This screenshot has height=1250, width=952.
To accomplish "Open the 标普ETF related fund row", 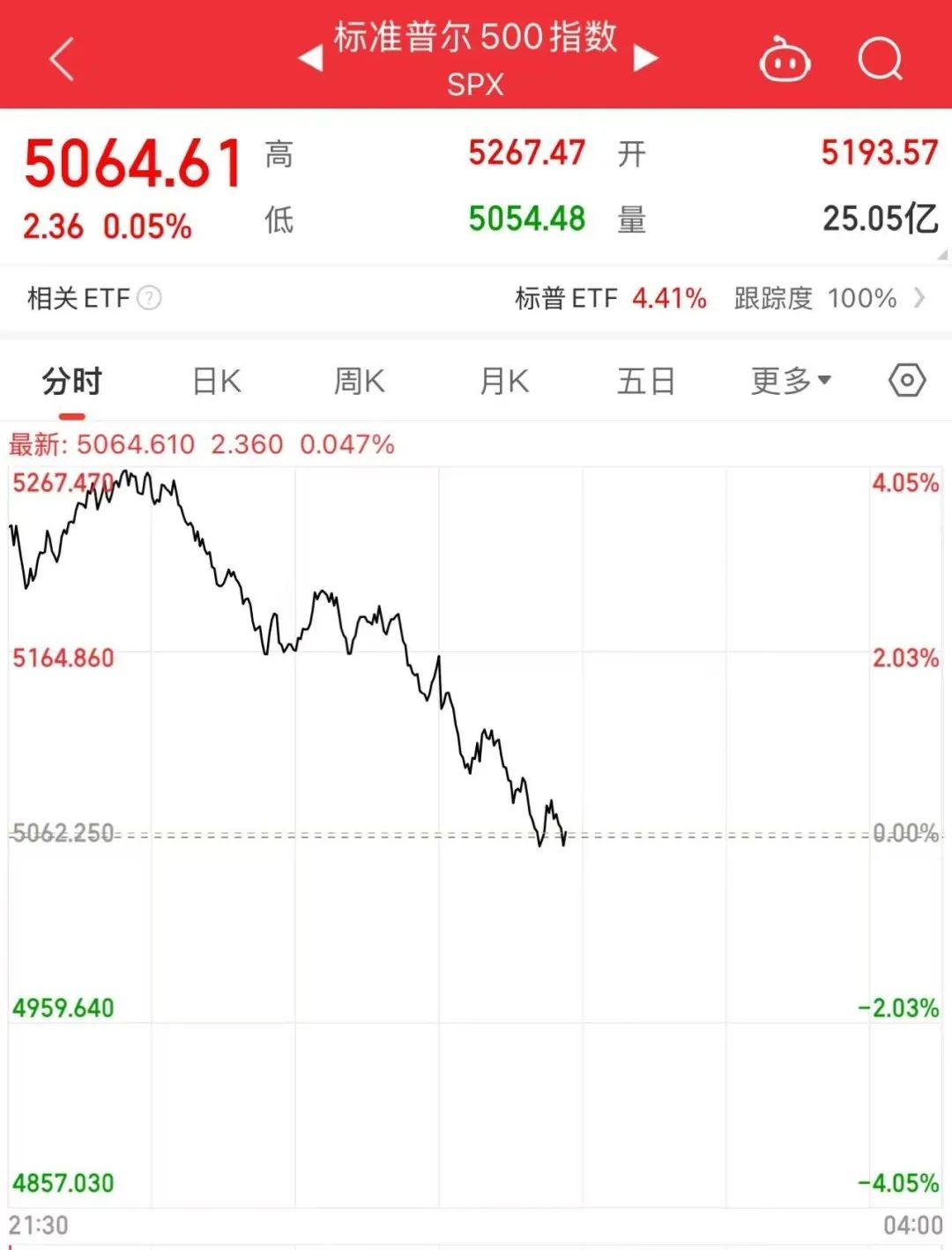I will click(718, 298).
